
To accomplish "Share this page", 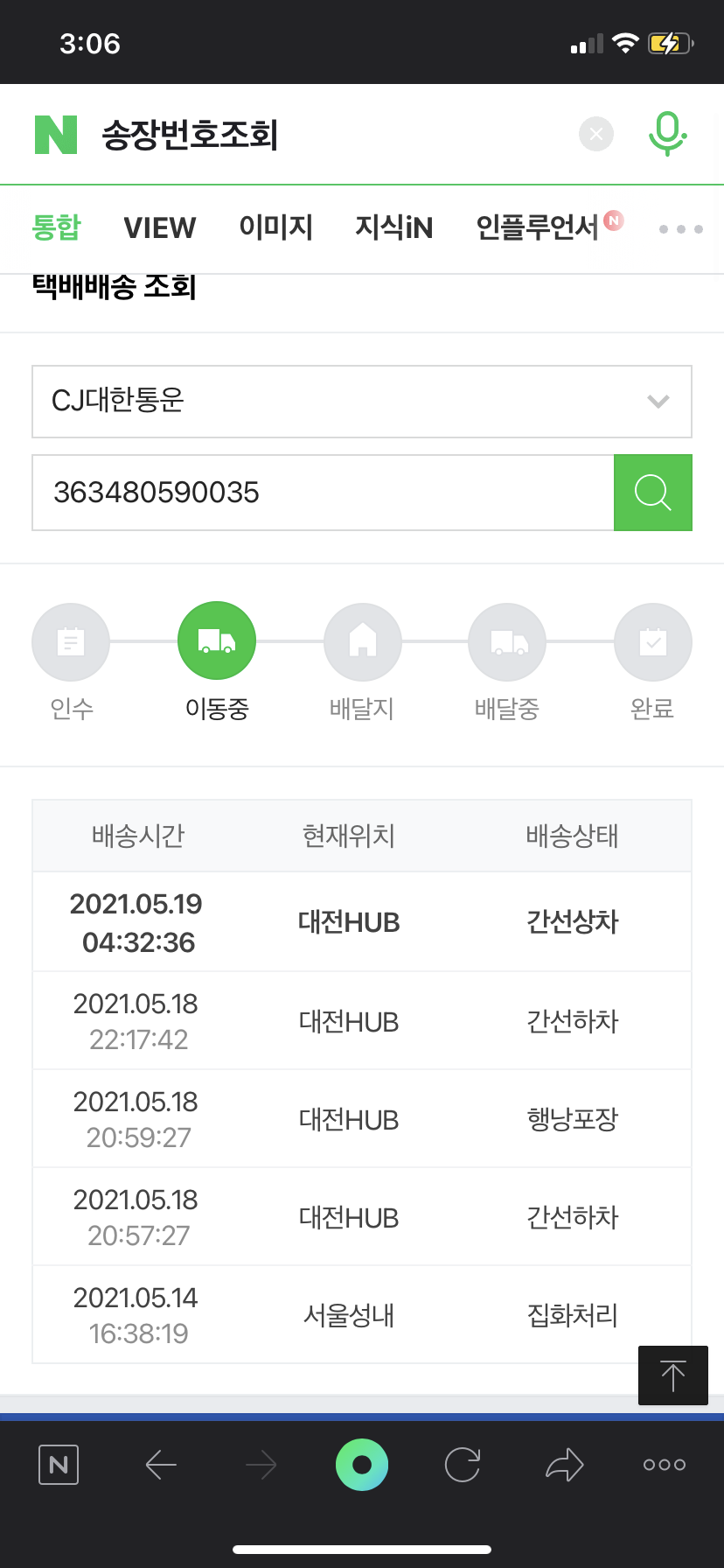I will click(564, 1465).
